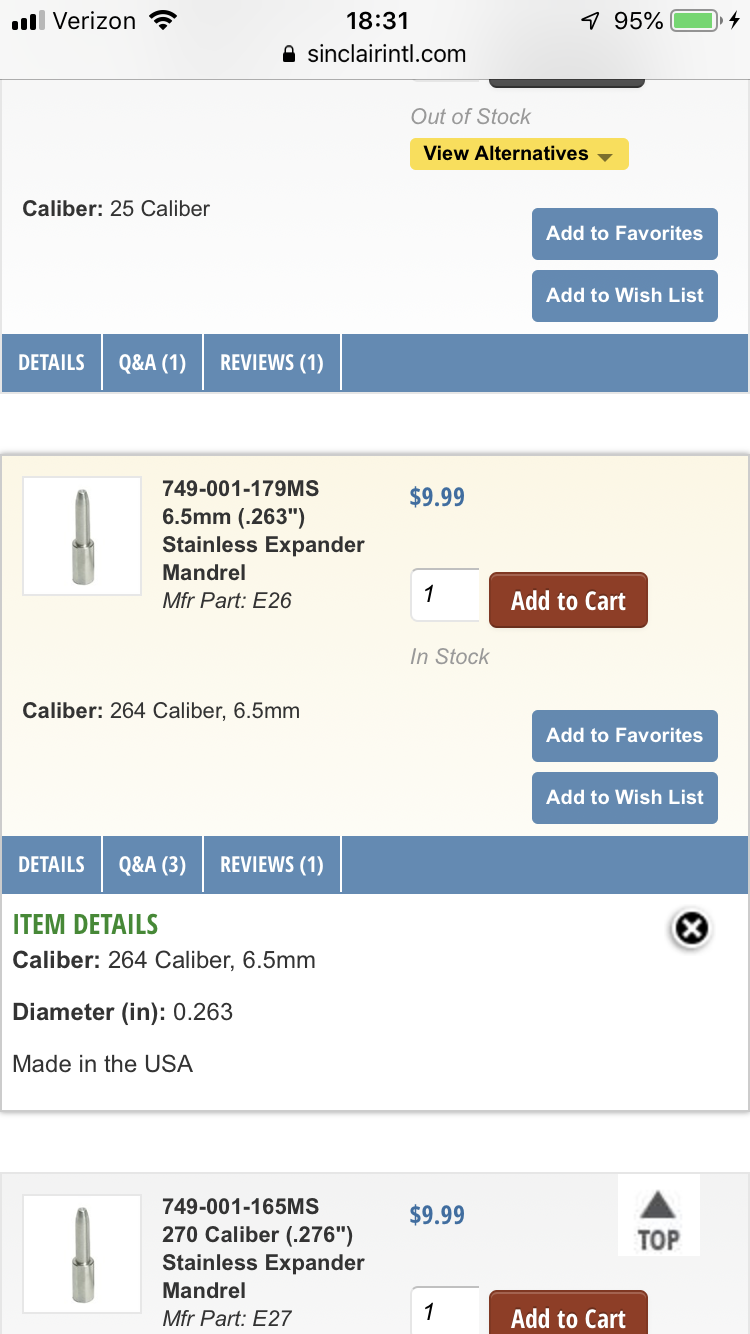This screenshot has height=1334, width=750.
Task: Tap the sinclairintl.com address bar
Action: (x=375, y=54)
